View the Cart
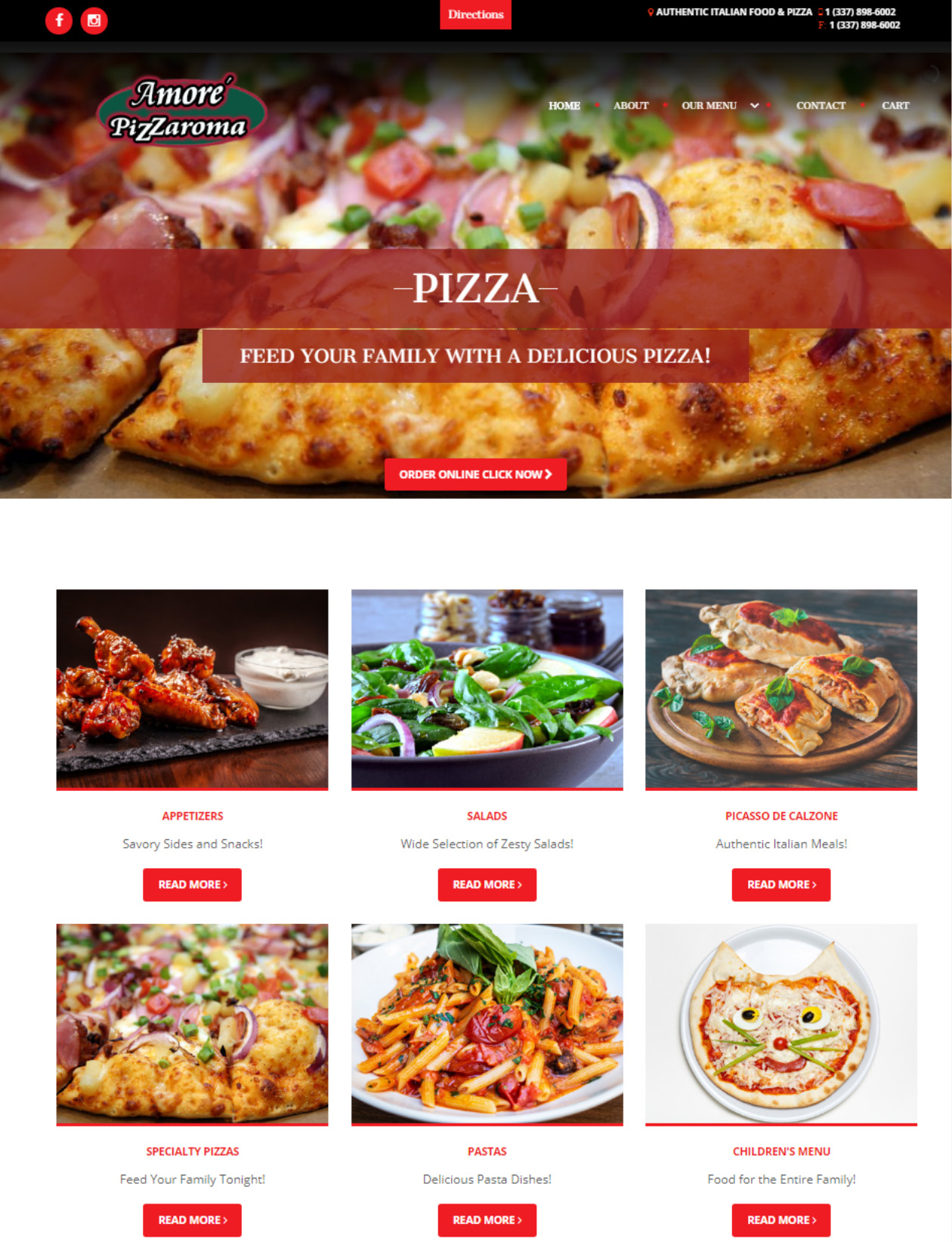 (x=895, y=106)
